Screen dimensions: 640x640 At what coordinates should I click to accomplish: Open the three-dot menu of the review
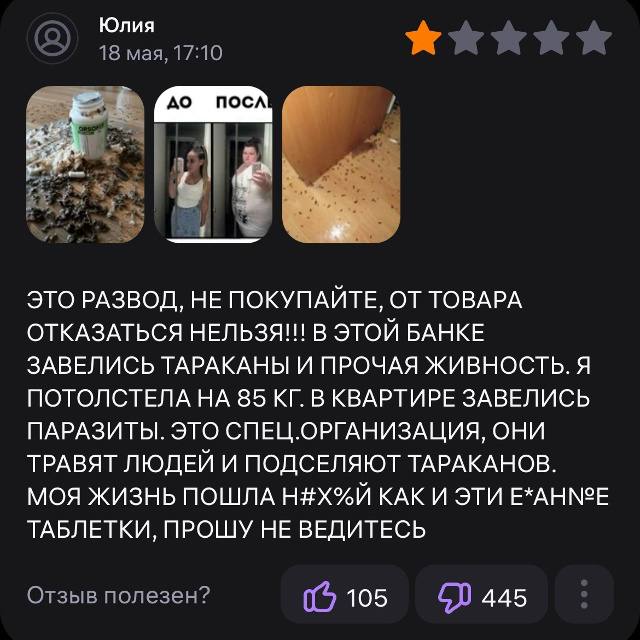coord(584,596)
